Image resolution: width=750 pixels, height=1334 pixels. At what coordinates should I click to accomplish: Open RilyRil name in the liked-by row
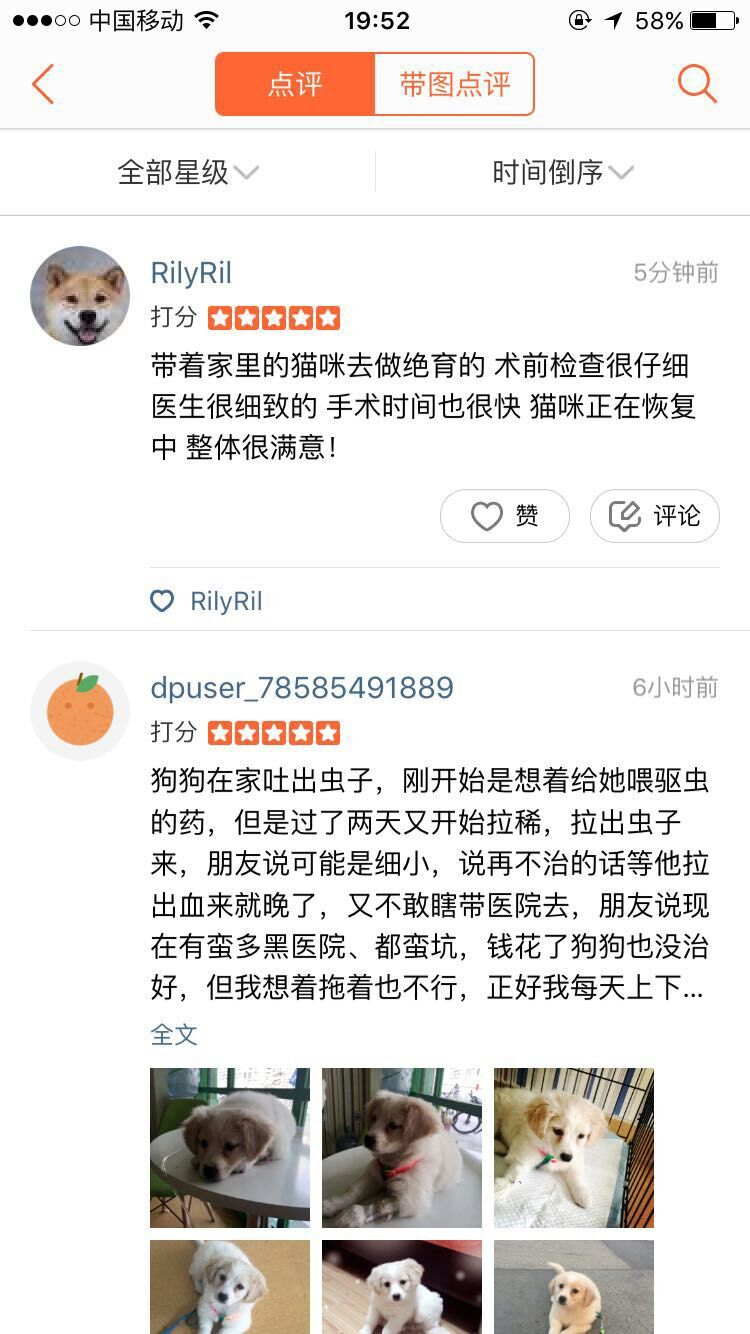point(226,601)
